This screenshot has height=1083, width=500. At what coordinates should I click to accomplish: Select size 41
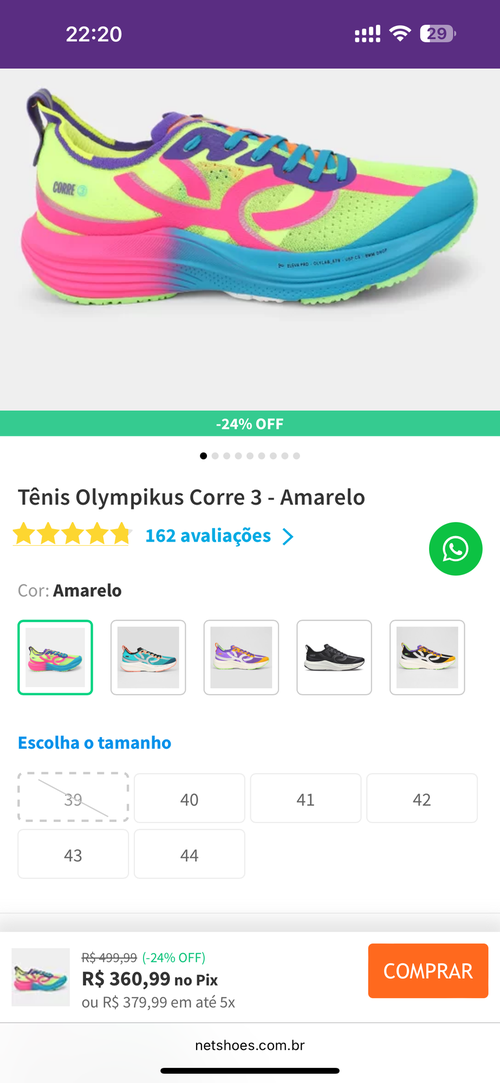[x=305, y=798]
